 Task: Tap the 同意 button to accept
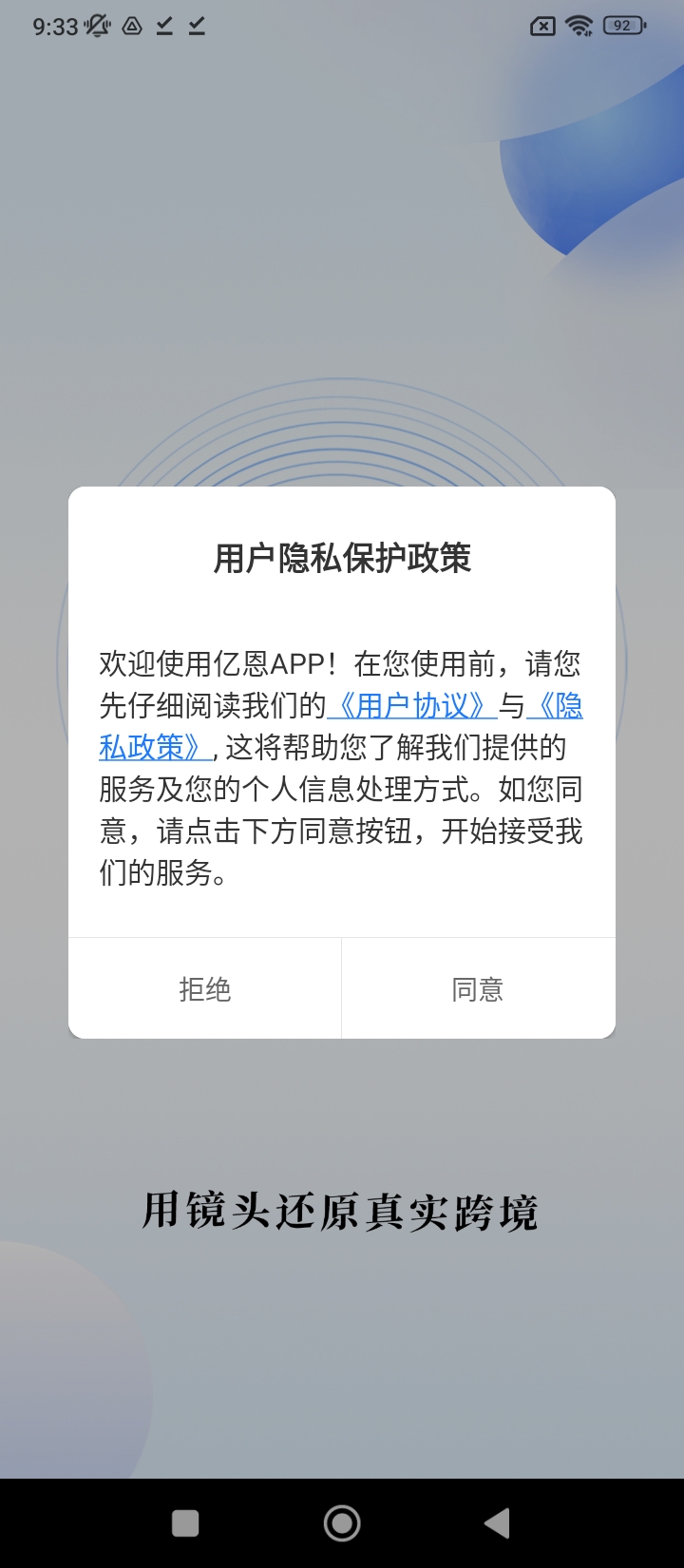click(478, 989)
